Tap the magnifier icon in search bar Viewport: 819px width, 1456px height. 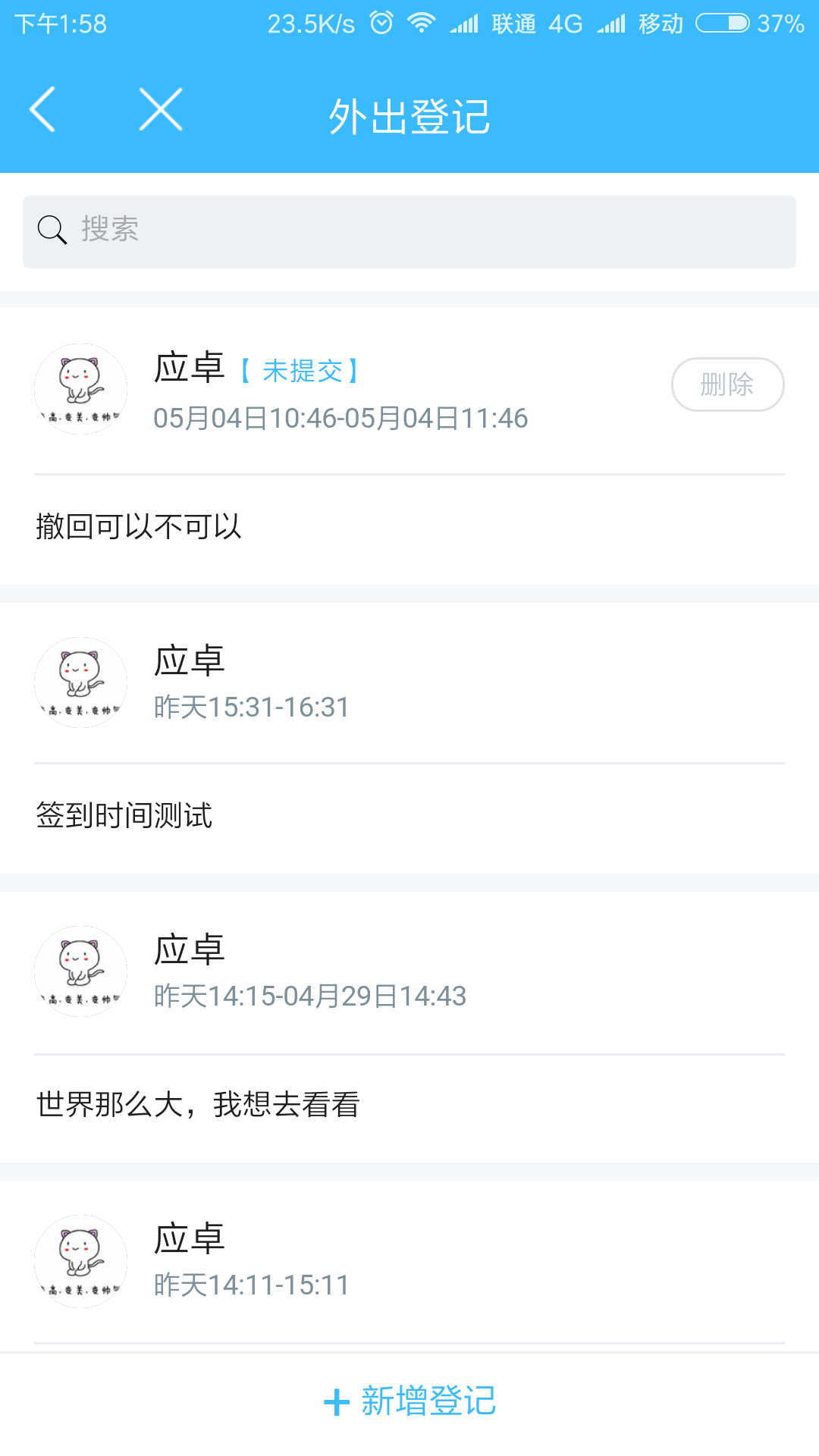click(x=50, y=230)
